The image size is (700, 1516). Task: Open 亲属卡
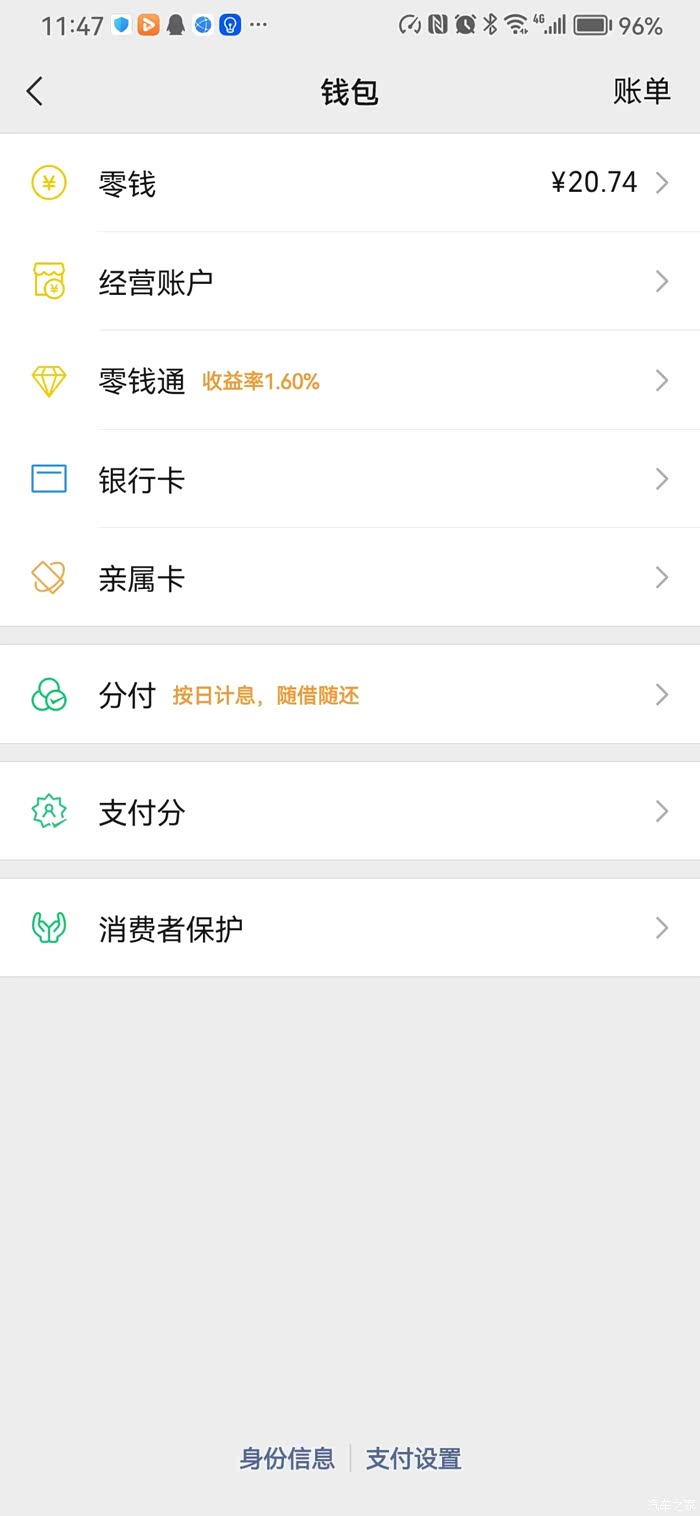tap(350, 578)
